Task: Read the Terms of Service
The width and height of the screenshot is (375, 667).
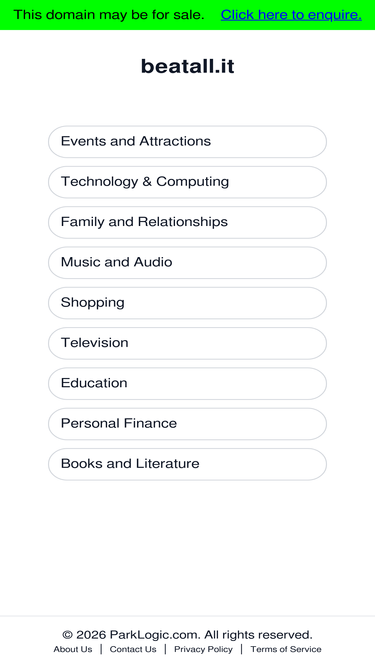Action: (286, 649)
